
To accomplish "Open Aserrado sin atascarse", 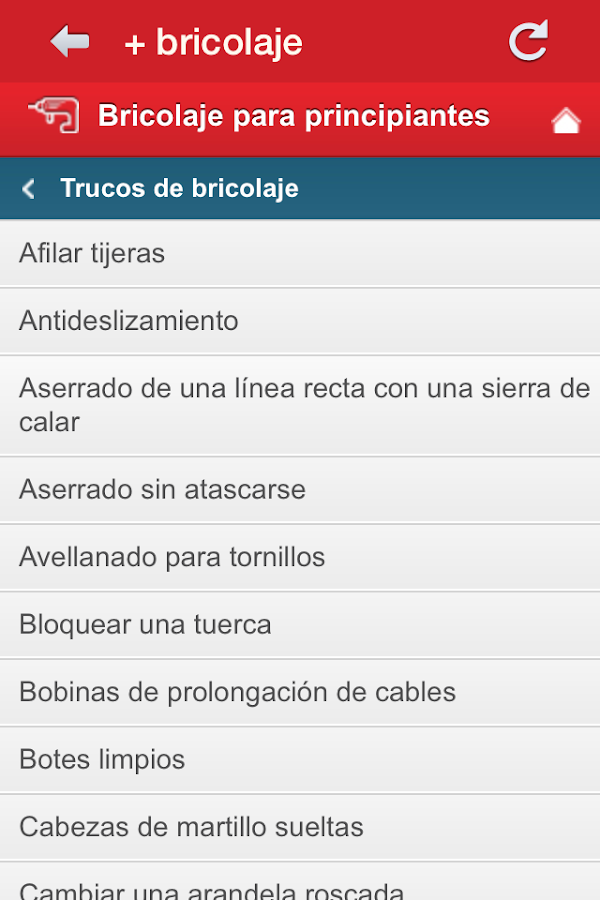I will pyautogui.click(x=300, y=490).
